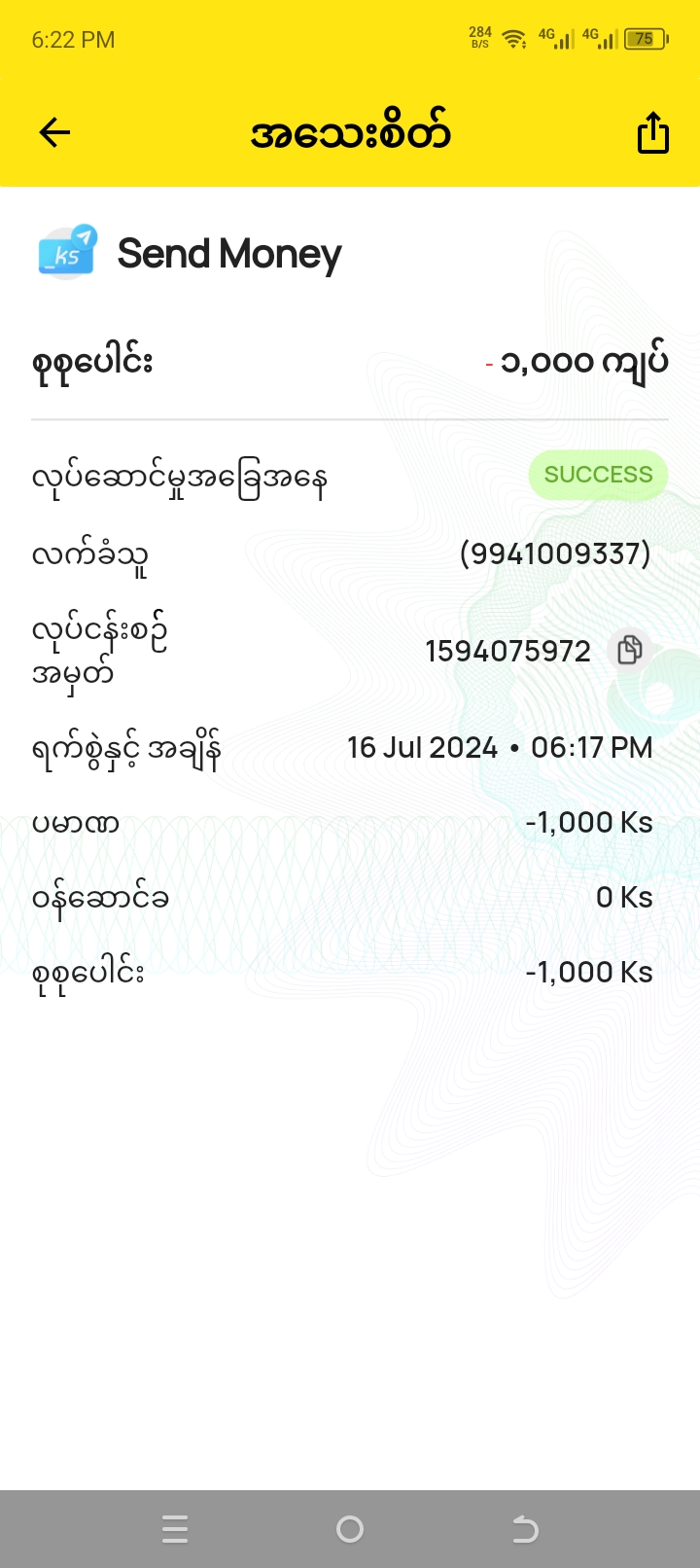Copy transaction number 1594075972
The image size is (700, 1568).
click(x=630, y=650)
